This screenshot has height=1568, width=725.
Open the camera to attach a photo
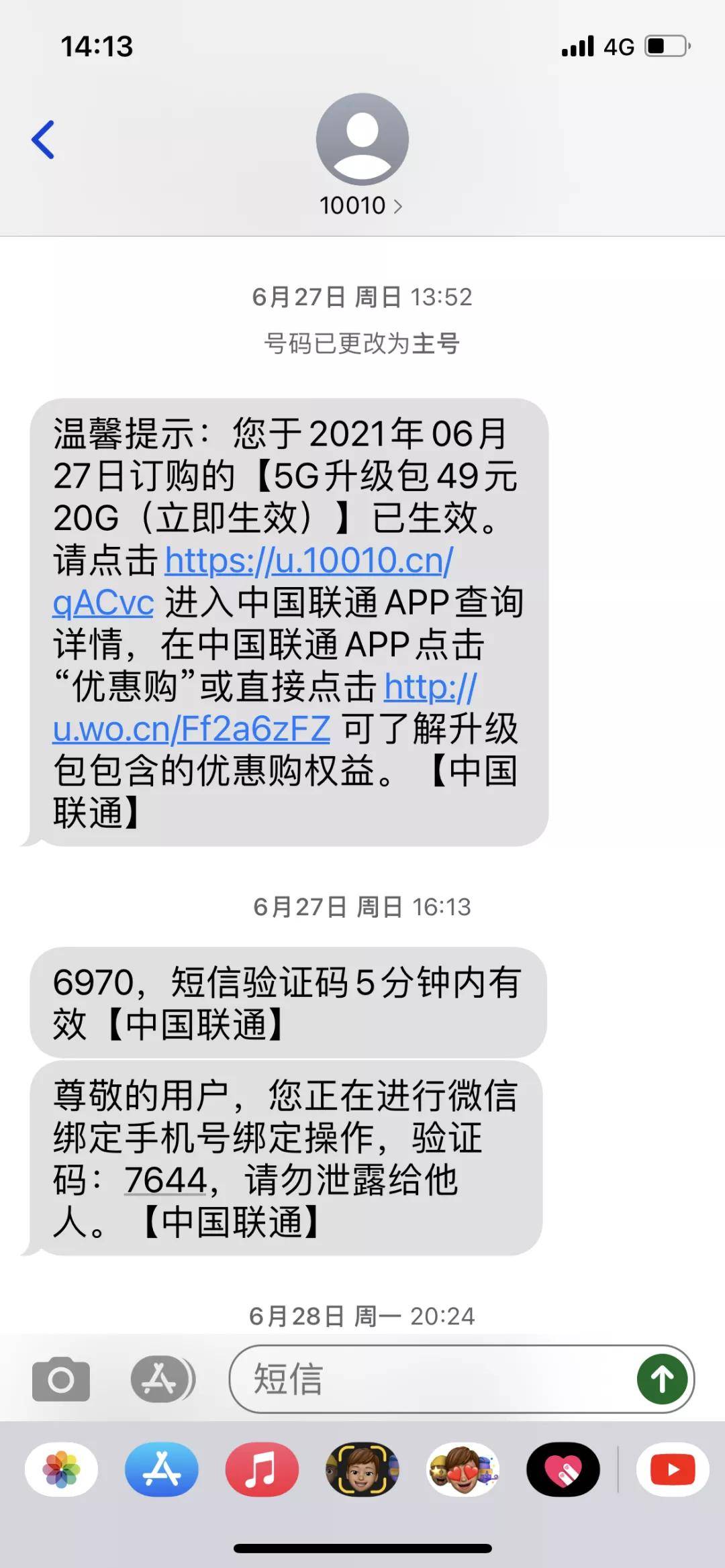pos(61,1379)
